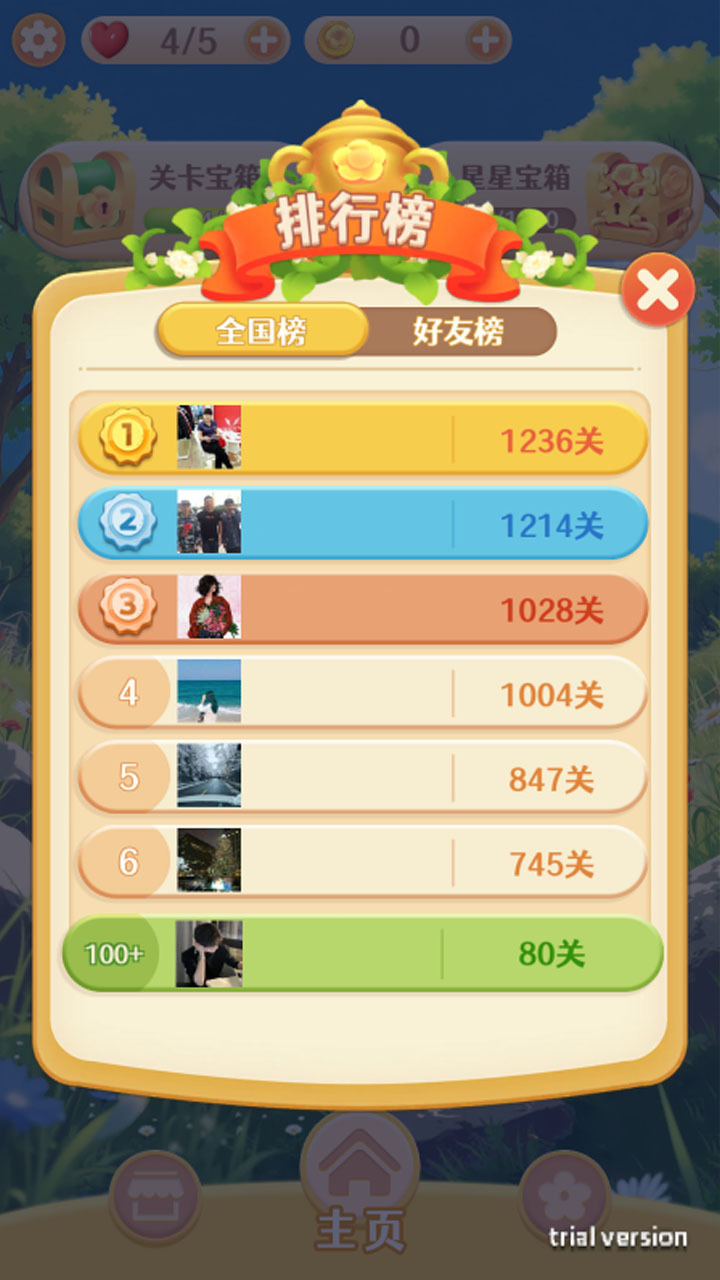Tap the plus button to add lives
The width and height of the screenshot is (720, 1280).
pyautogui.click(x=262, y=42)
